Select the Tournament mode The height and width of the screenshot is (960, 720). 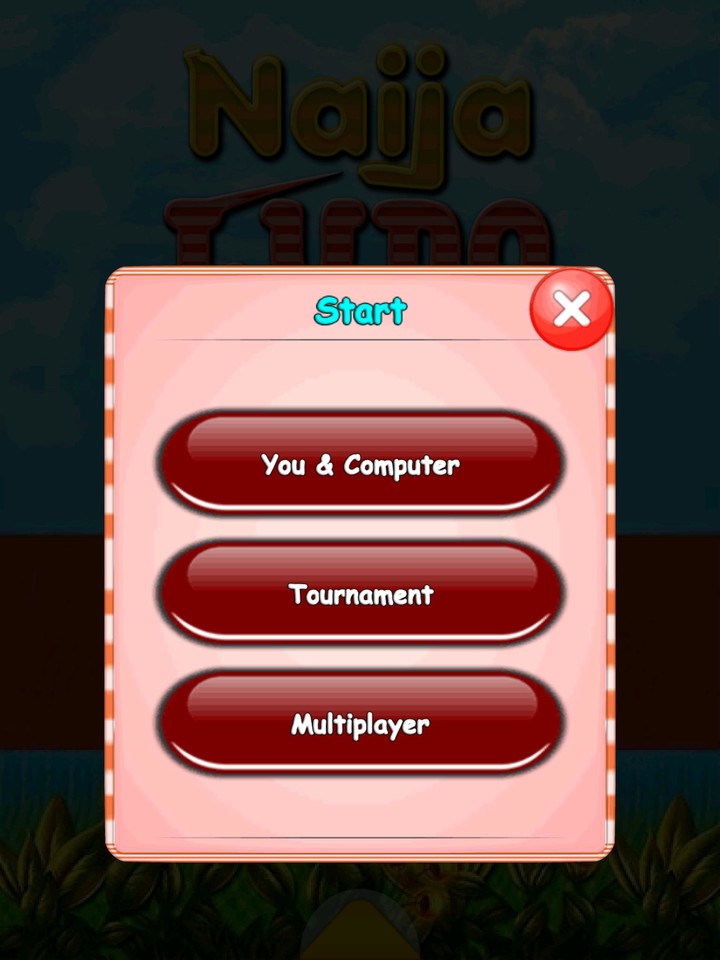[x=360, y=594]
